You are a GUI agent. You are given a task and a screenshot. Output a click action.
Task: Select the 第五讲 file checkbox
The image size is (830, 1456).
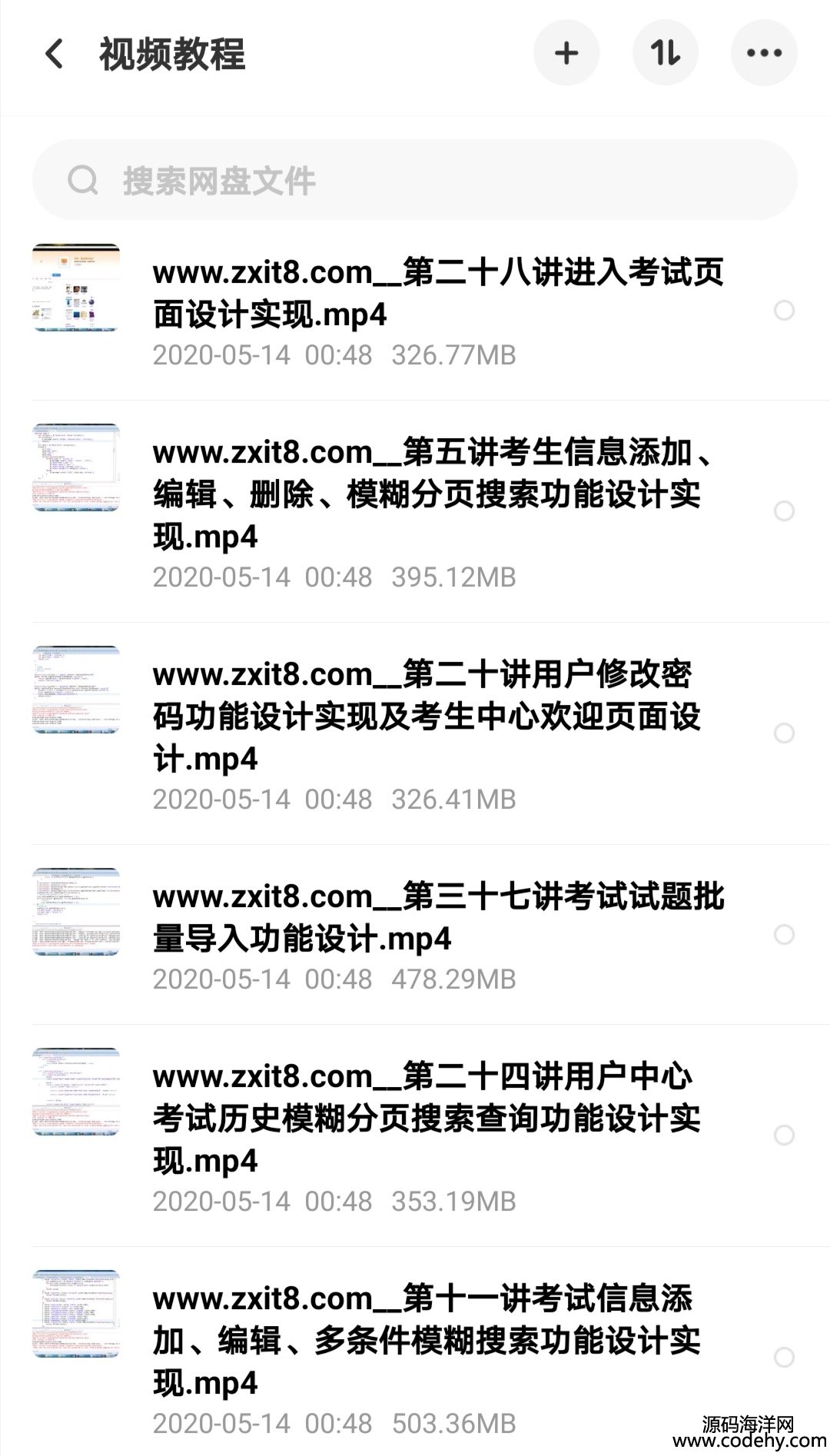coord(784,511)
